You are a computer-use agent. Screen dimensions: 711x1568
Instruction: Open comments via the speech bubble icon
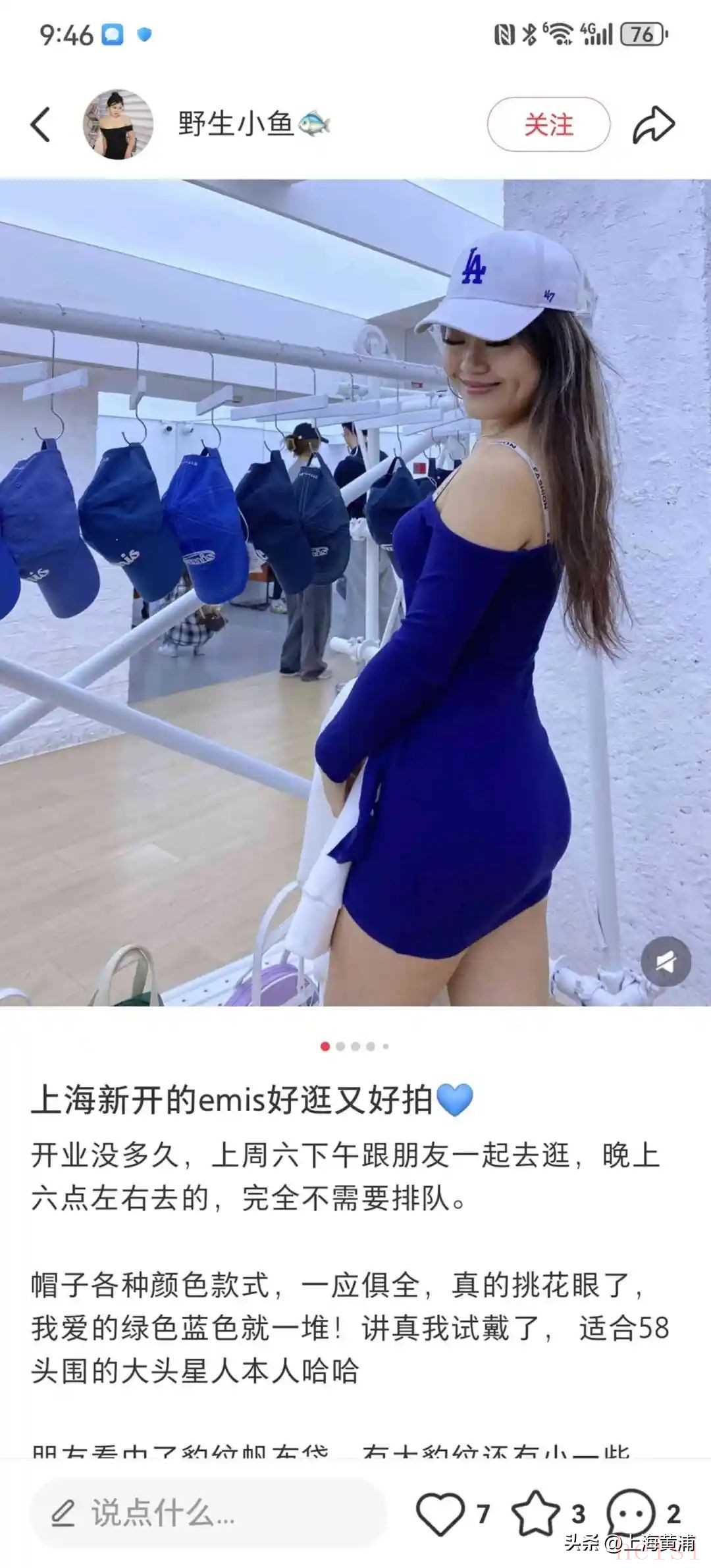(x=631, y=1513)
